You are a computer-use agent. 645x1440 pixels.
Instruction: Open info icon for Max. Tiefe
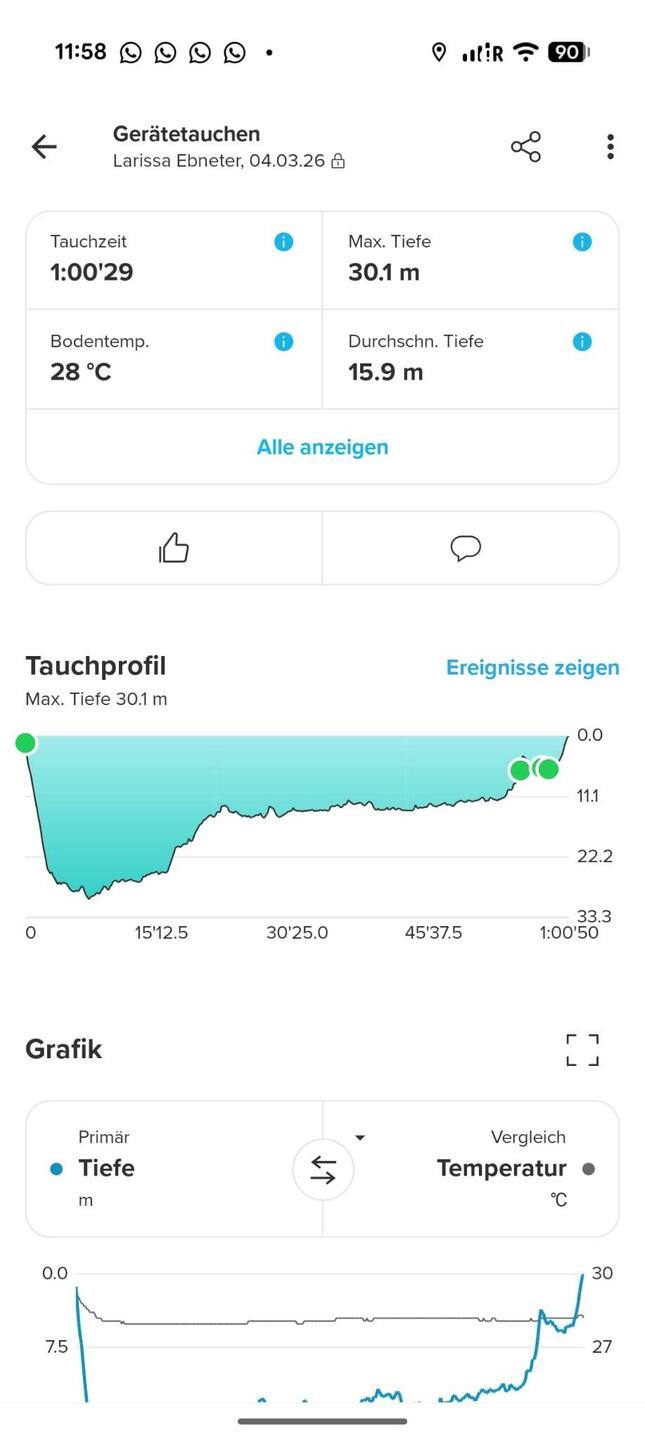point(582,242)
